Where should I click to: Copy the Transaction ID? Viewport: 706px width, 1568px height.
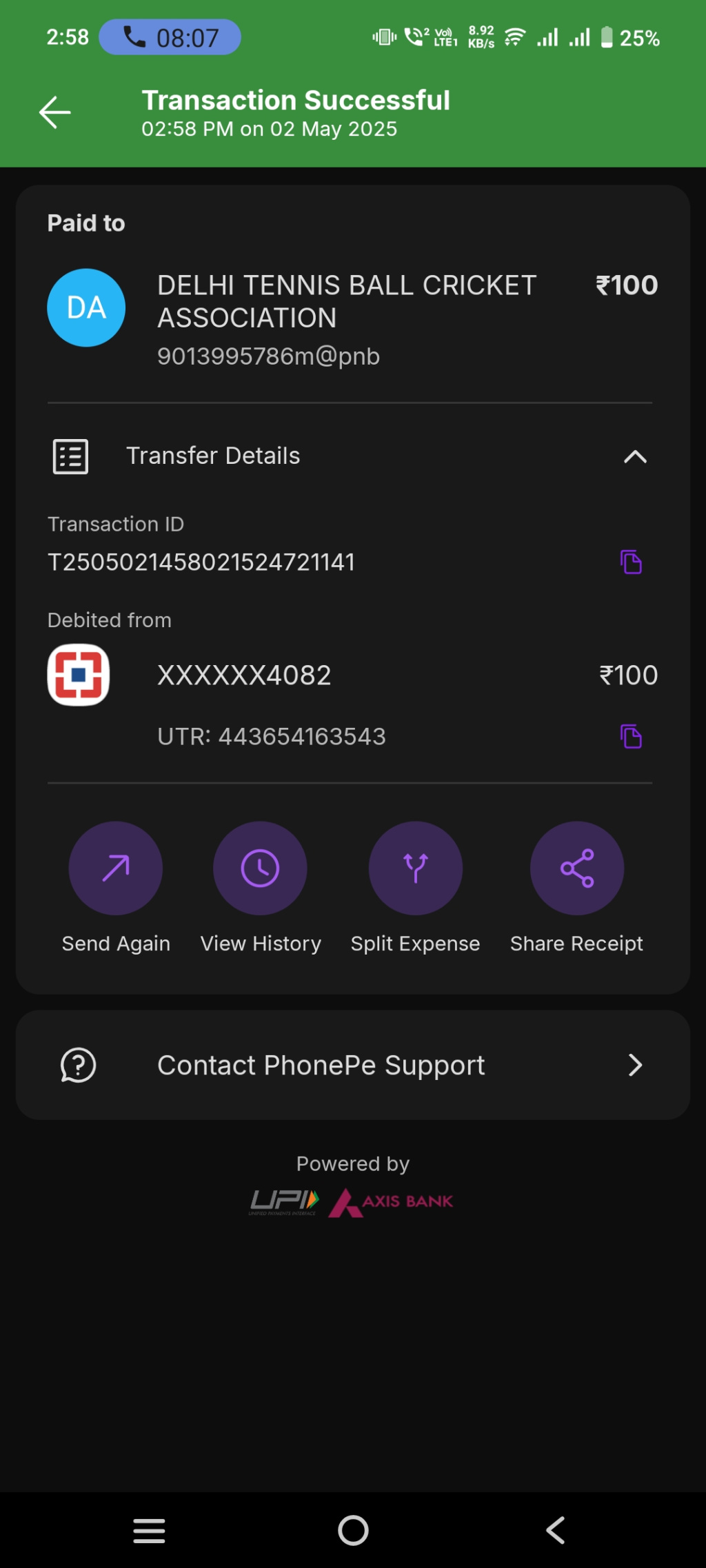tap(630, 562)
